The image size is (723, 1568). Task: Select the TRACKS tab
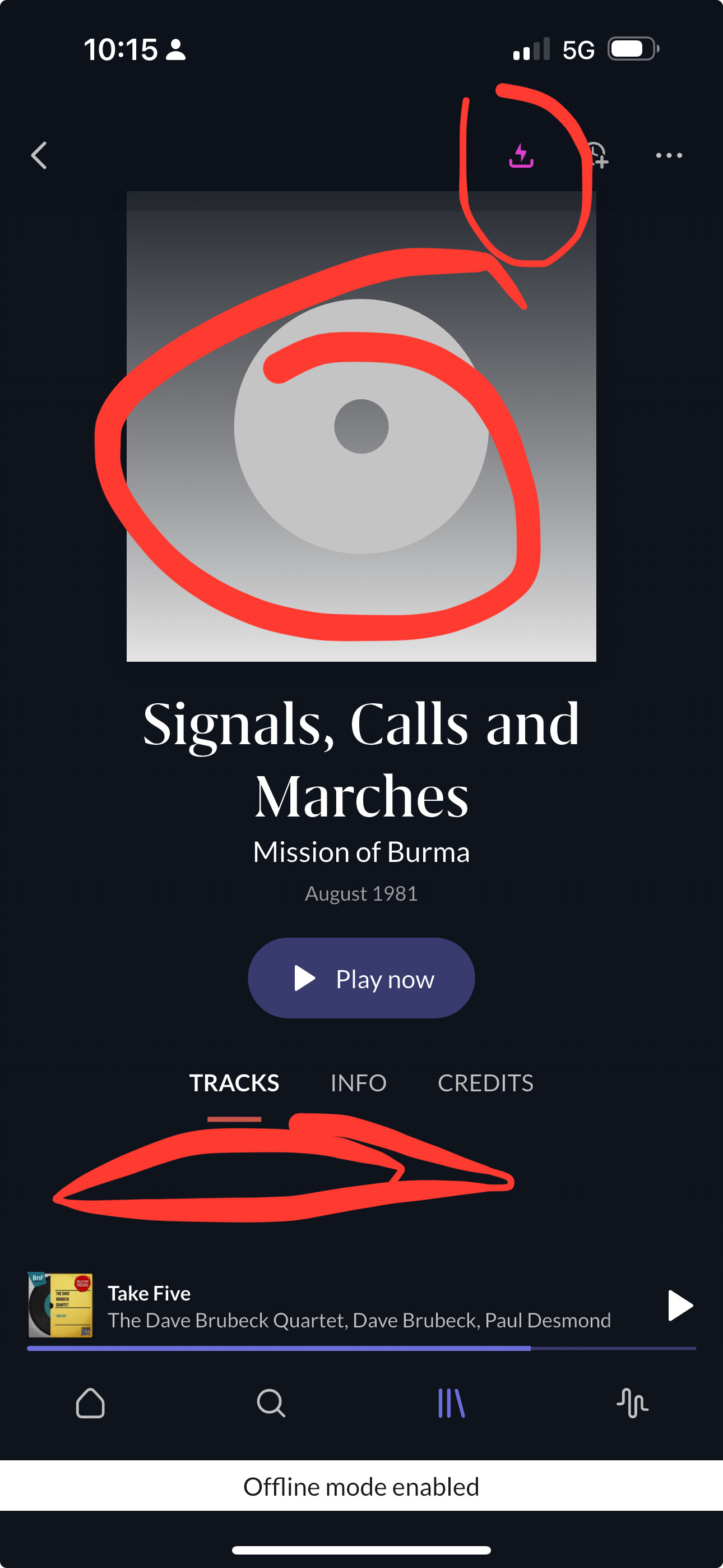tap(234, 1083)
